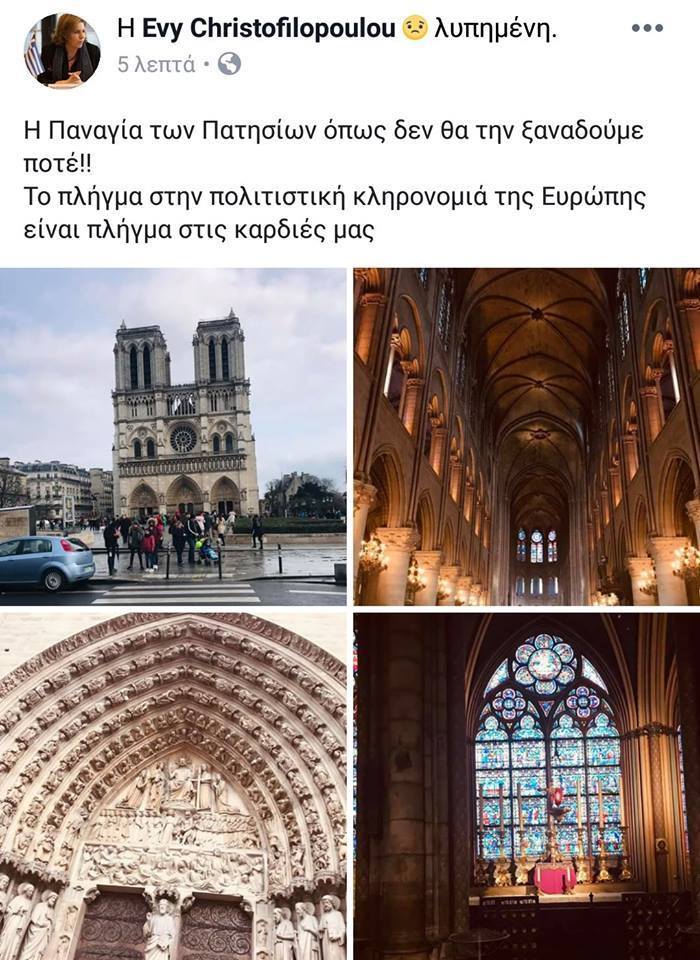
Task: Open the post's three-dot options menu
Action: (x=647, y=28)
